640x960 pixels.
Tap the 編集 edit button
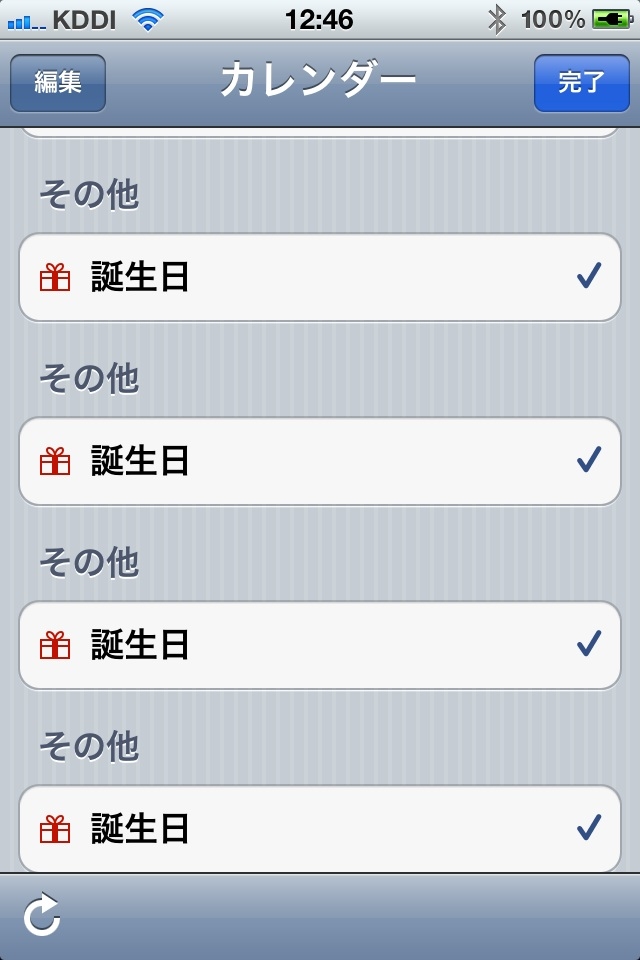[x=58, y=83]
